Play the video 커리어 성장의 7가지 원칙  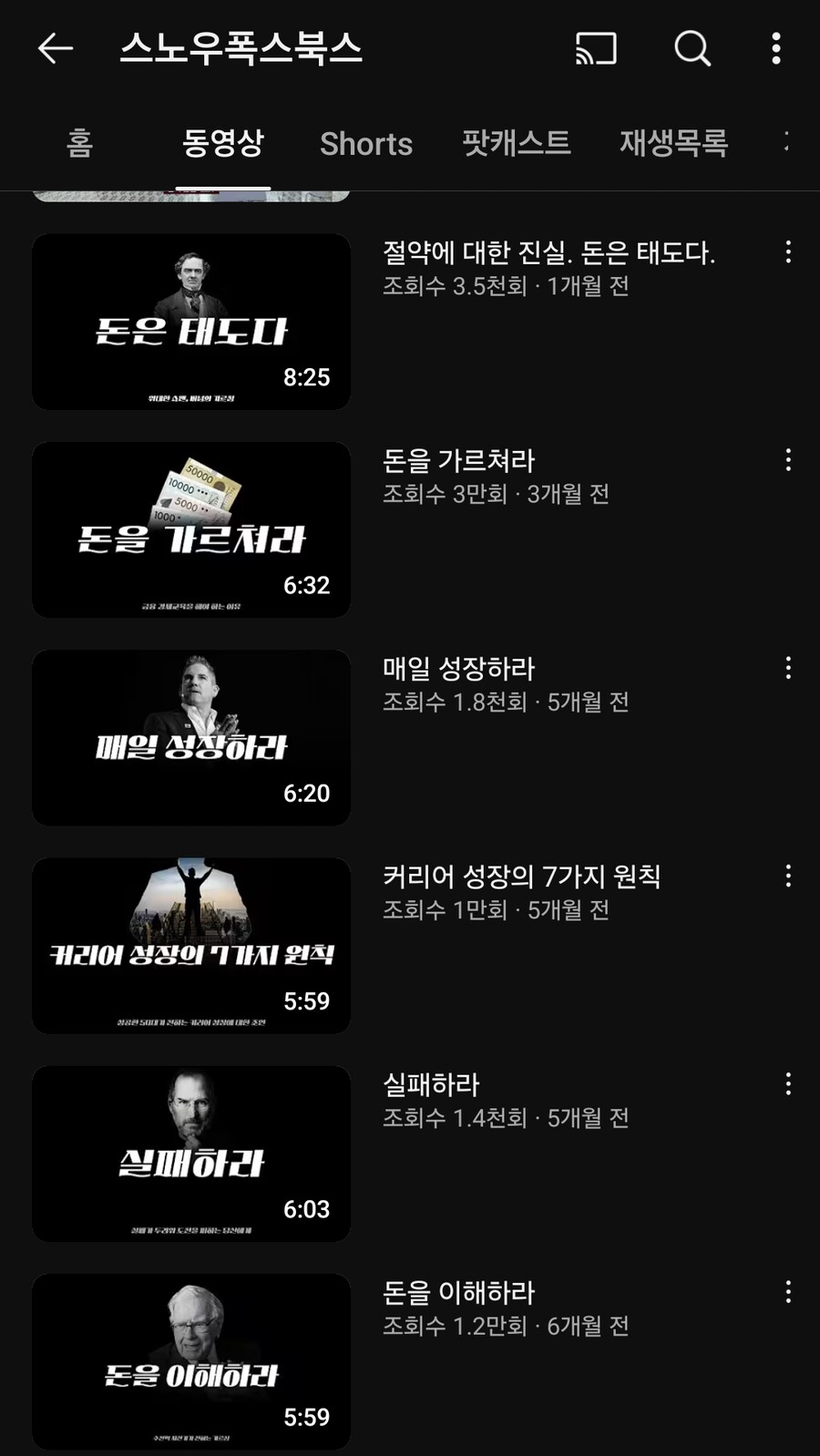(191, 945)
